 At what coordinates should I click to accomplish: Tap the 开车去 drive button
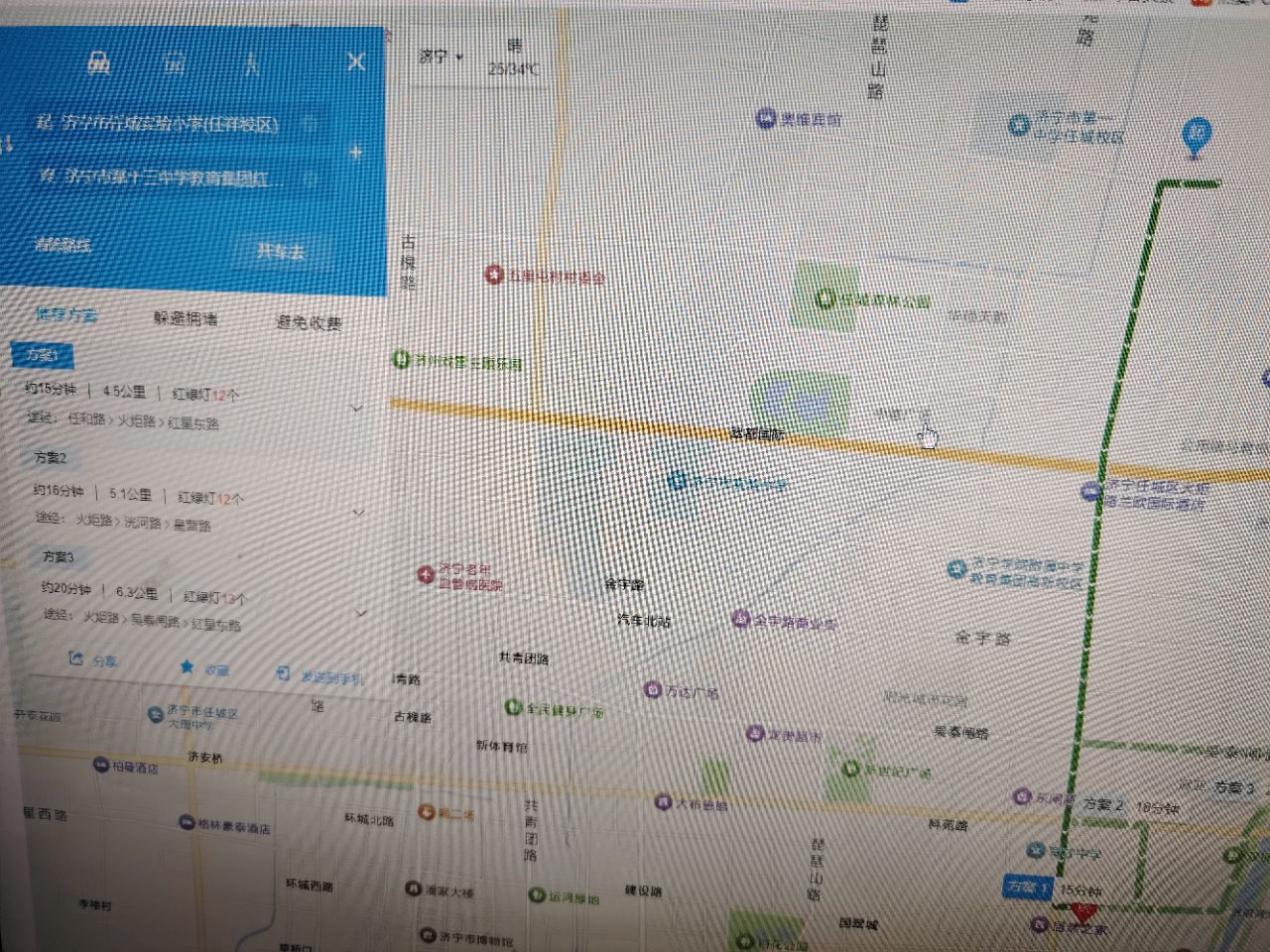point(280,251)
